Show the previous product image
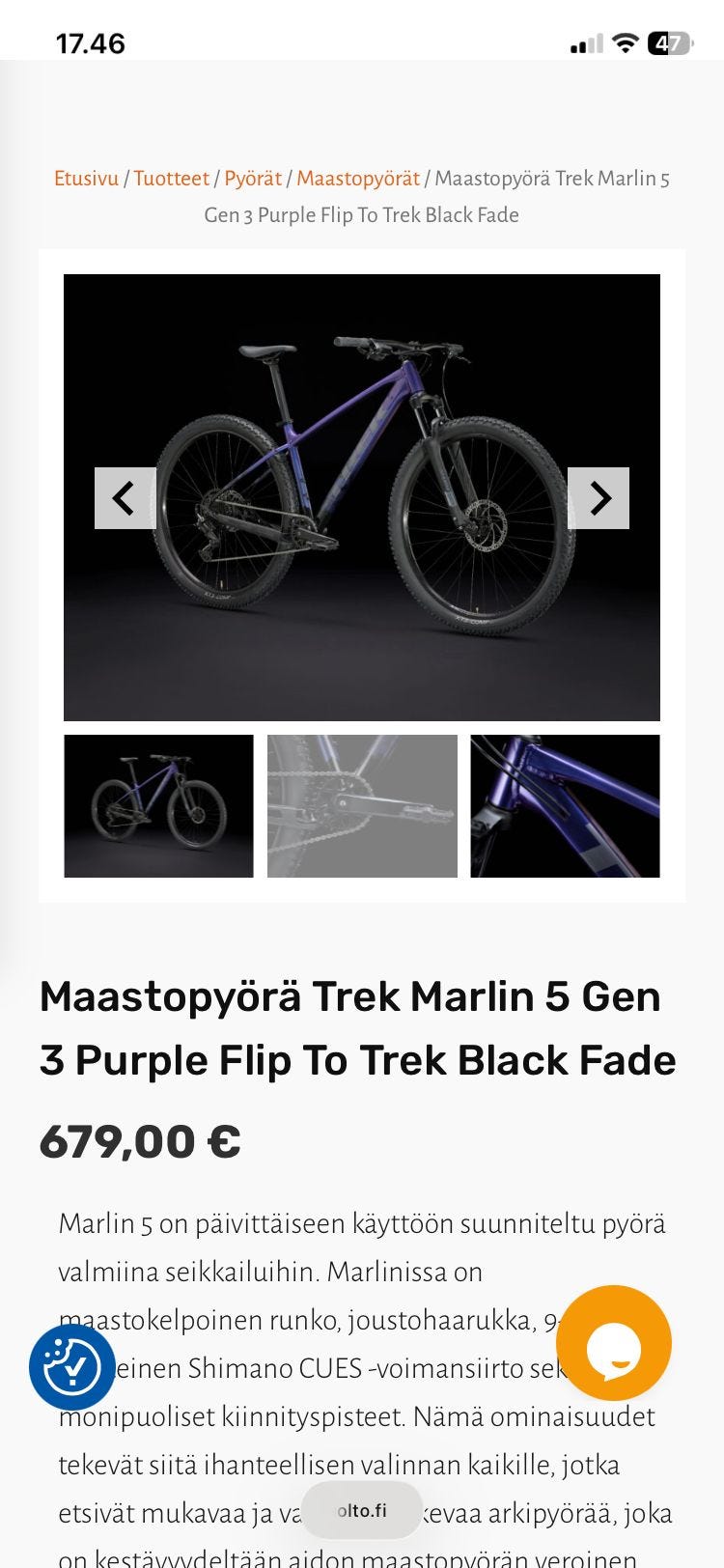Screen dimensions: 724x1568 (x=125, y=498)
